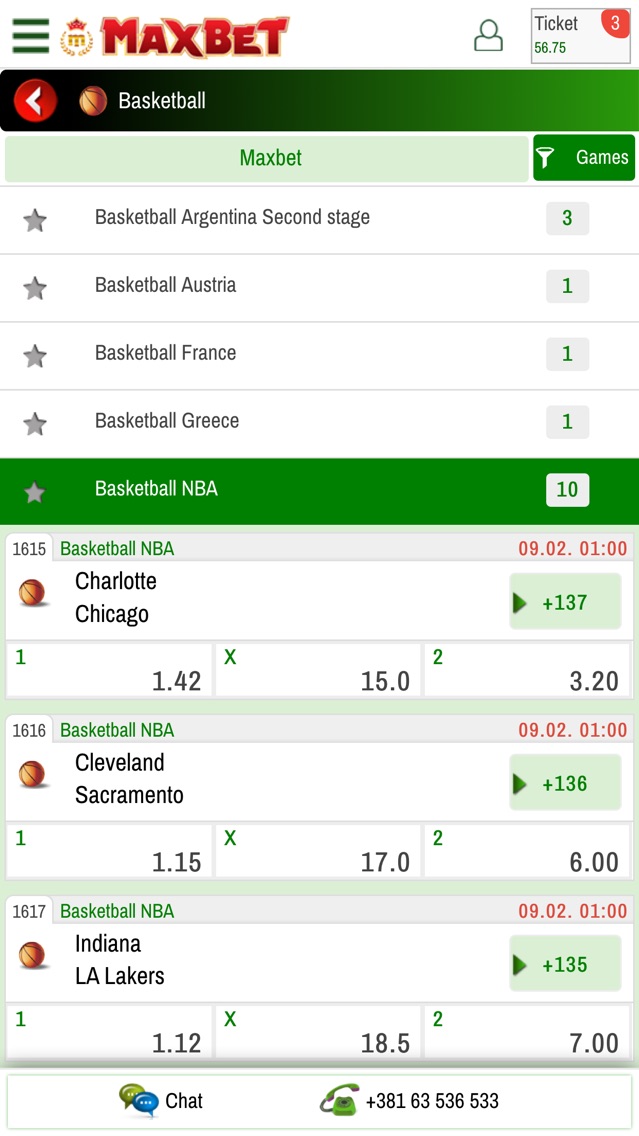Choose draw odds 17.0 for Cleveland–Sacramento
Screen dimensions: 639x1136
coord(318,851)
